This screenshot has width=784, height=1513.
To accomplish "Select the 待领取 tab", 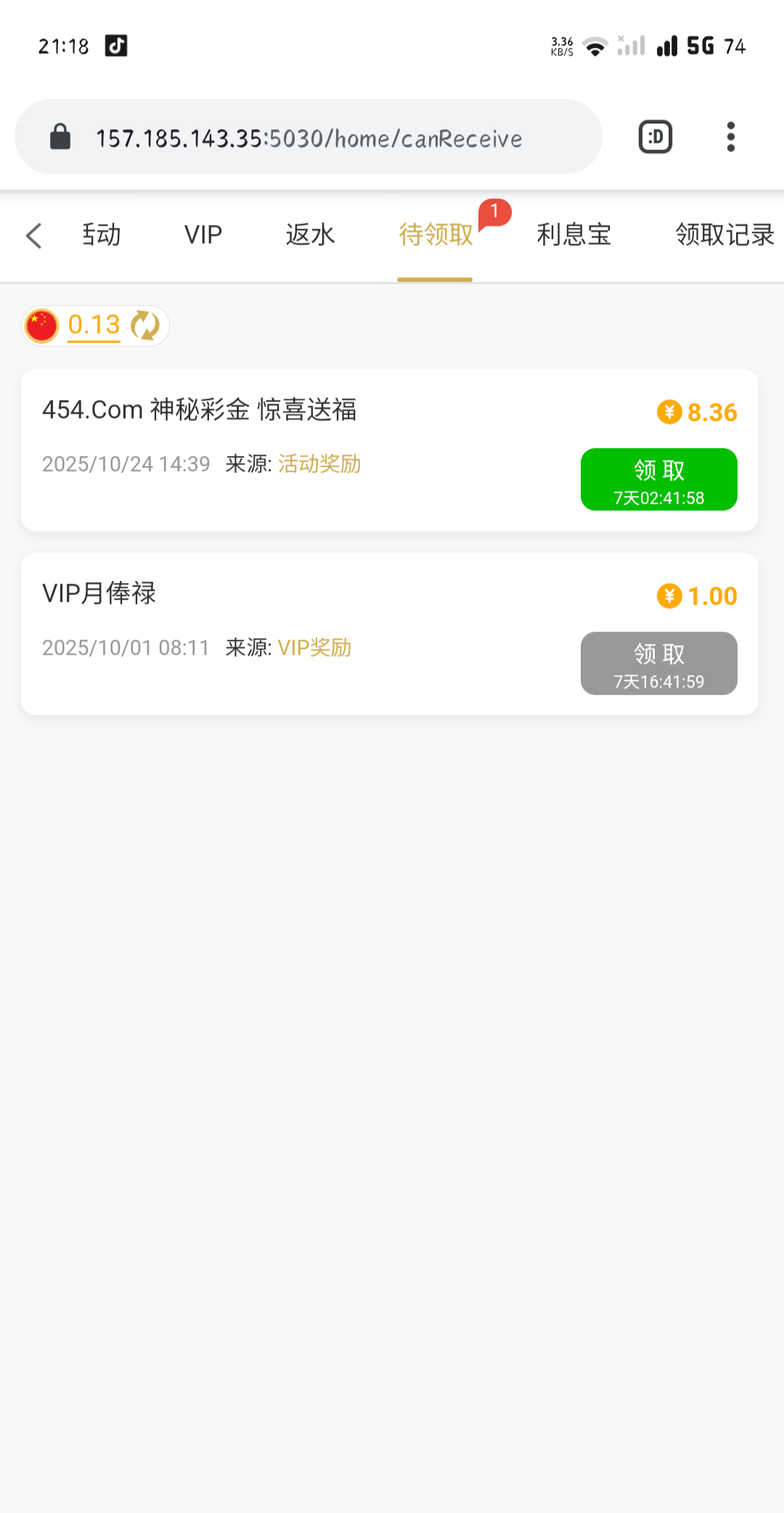I will point(436,235).
